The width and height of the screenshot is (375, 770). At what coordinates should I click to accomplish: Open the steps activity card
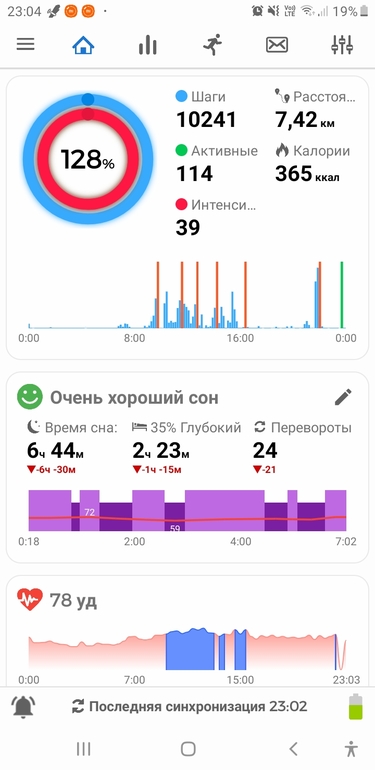187,218
